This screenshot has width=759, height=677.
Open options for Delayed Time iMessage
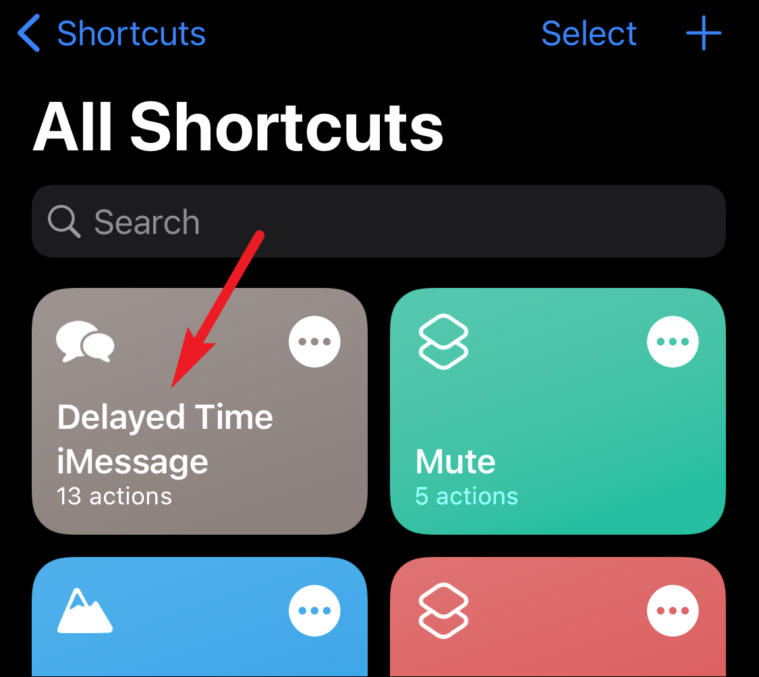(315, 342)
